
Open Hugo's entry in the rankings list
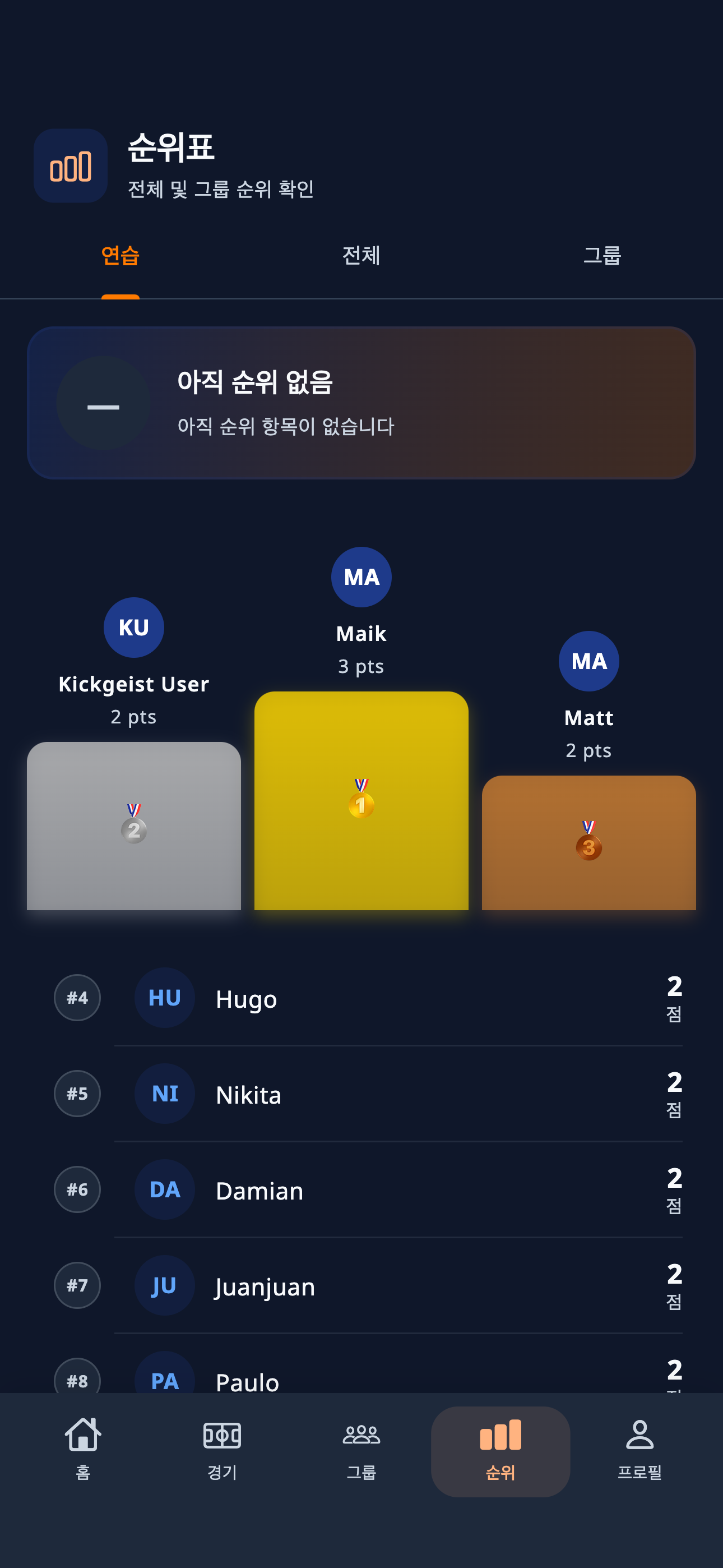(246, 998)
